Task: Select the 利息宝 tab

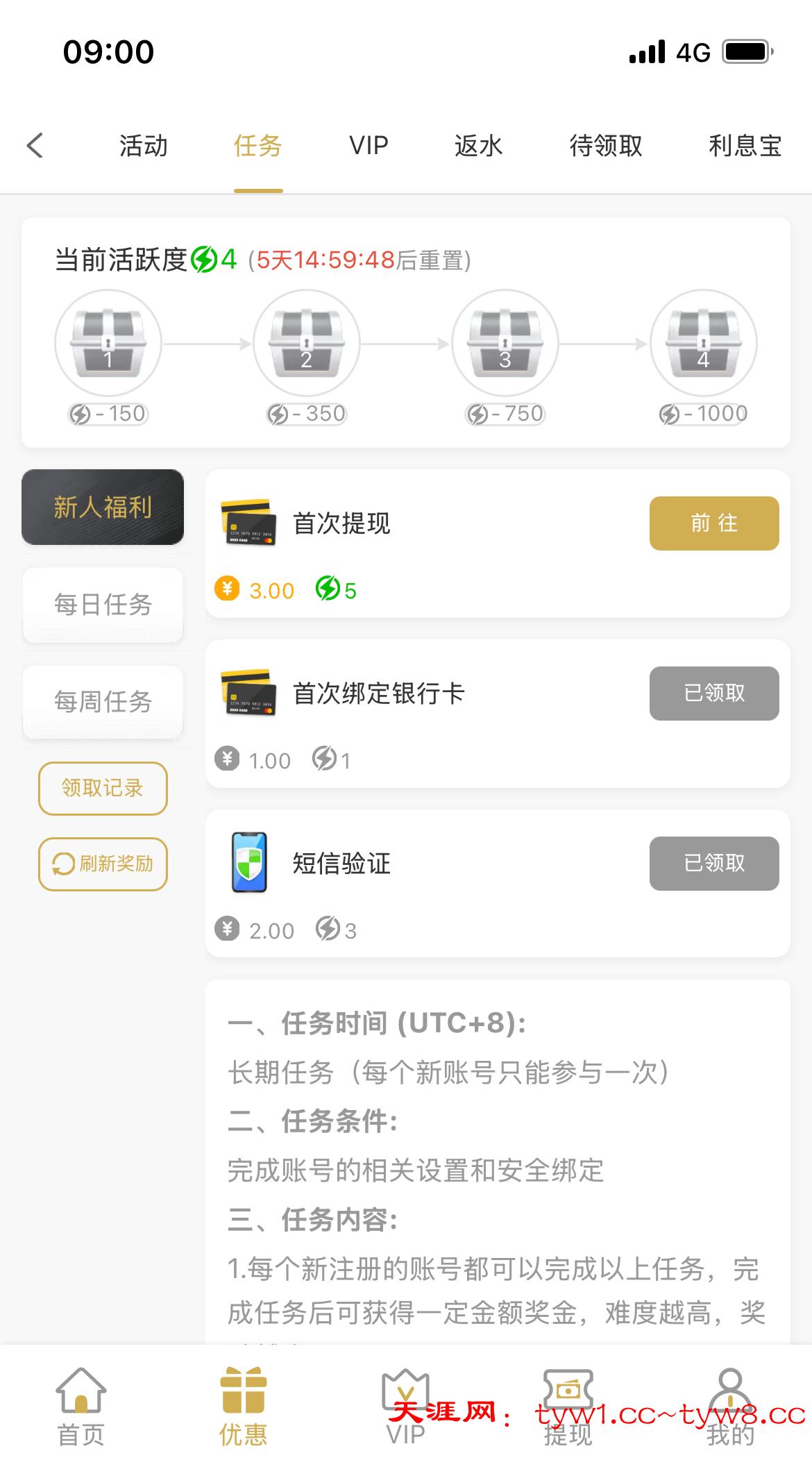Action: click(745, 146)
